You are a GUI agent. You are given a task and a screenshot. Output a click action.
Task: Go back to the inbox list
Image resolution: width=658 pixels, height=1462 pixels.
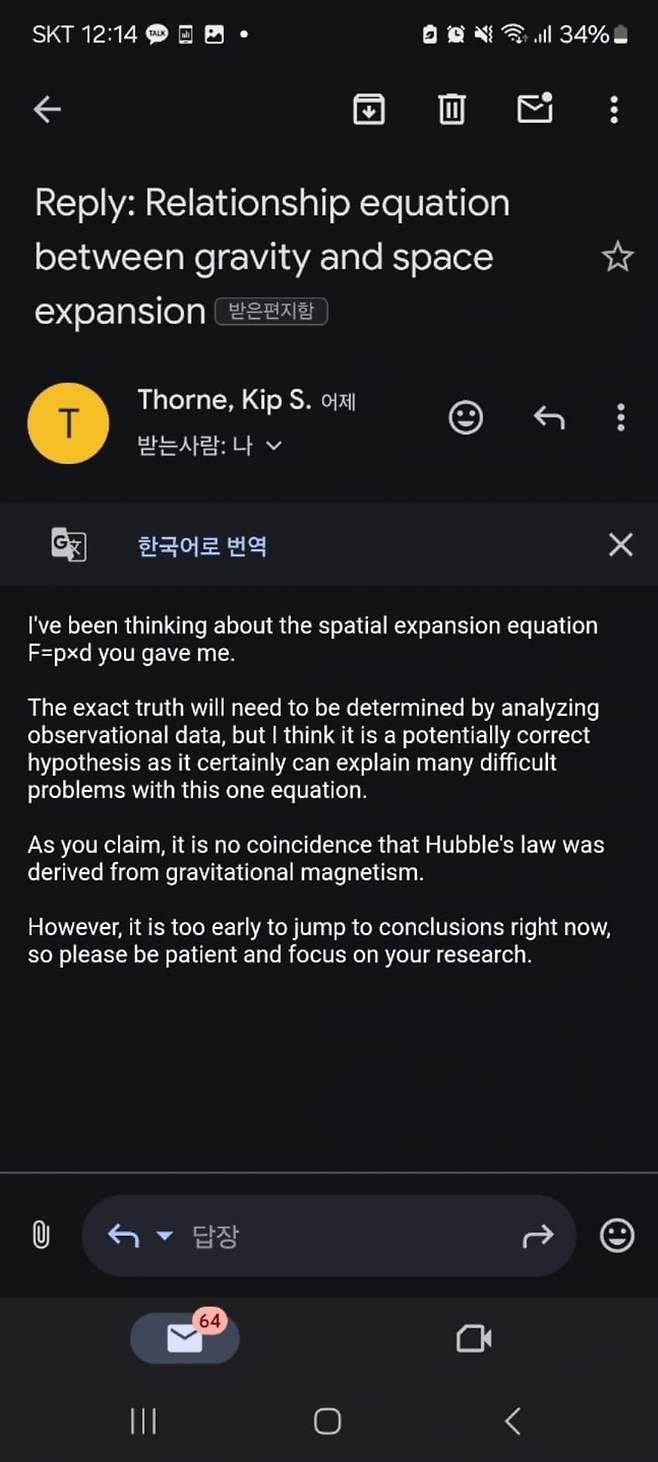point(47,109)
